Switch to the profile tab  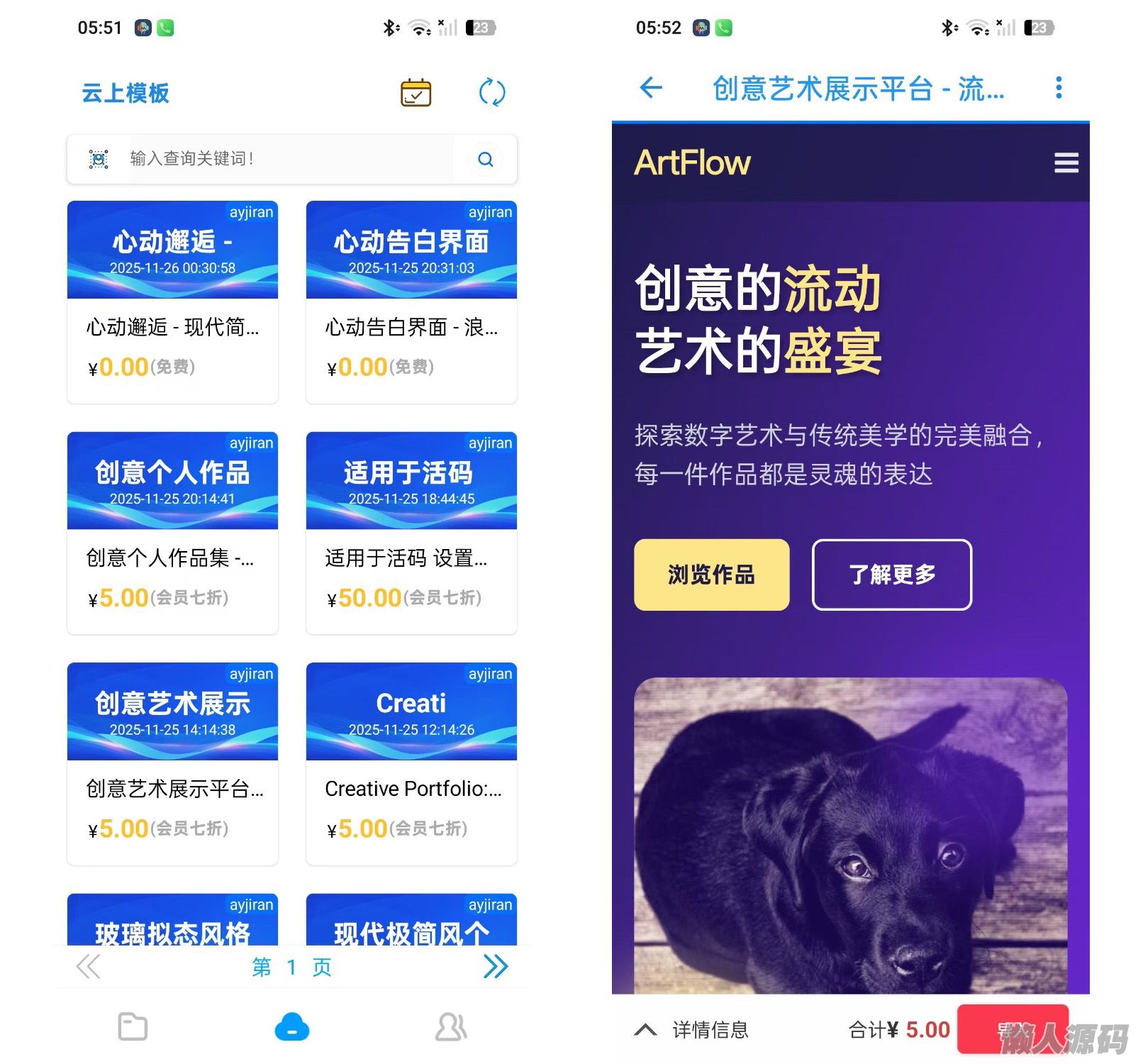pyautogui.click(x=451, y=1026)
